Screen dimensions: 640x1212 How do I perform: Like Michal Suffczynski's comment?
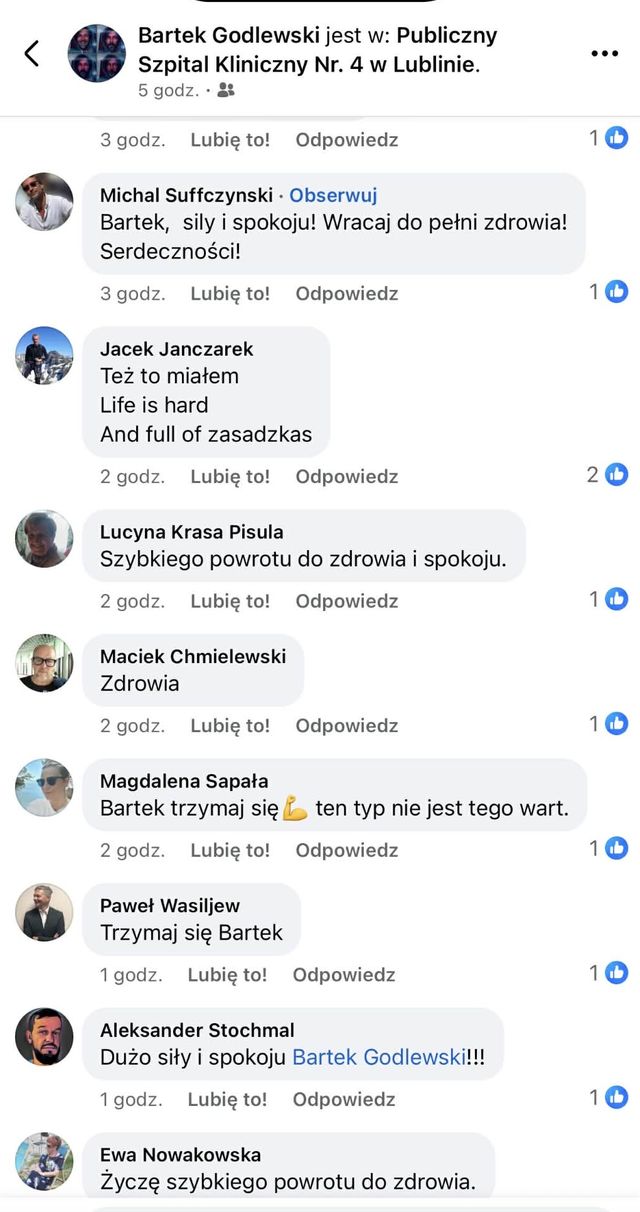tap(230, 293)
